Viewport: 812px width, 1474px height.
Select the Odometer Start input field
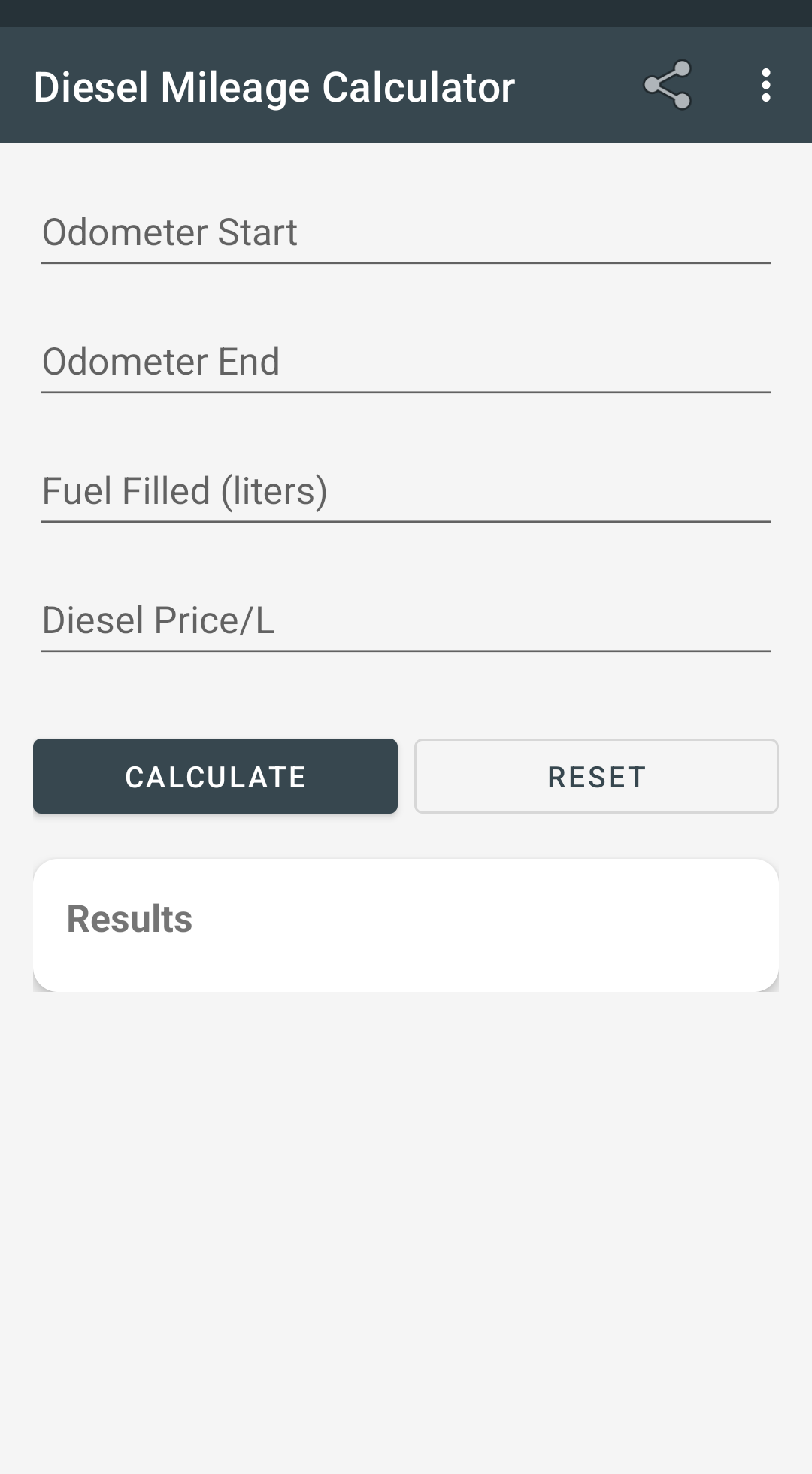tap(406, 233)
